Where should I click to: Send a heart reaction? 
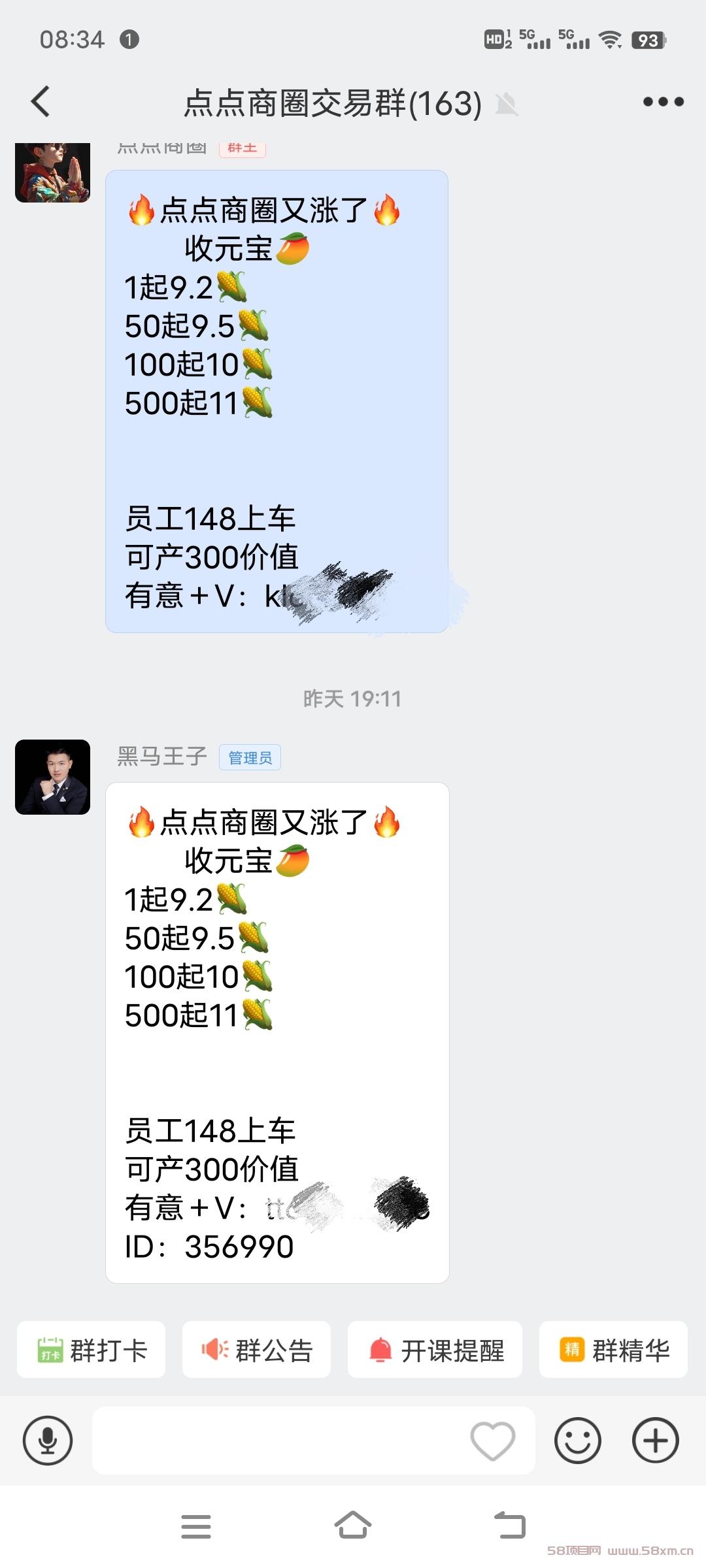pos(493,1440)
